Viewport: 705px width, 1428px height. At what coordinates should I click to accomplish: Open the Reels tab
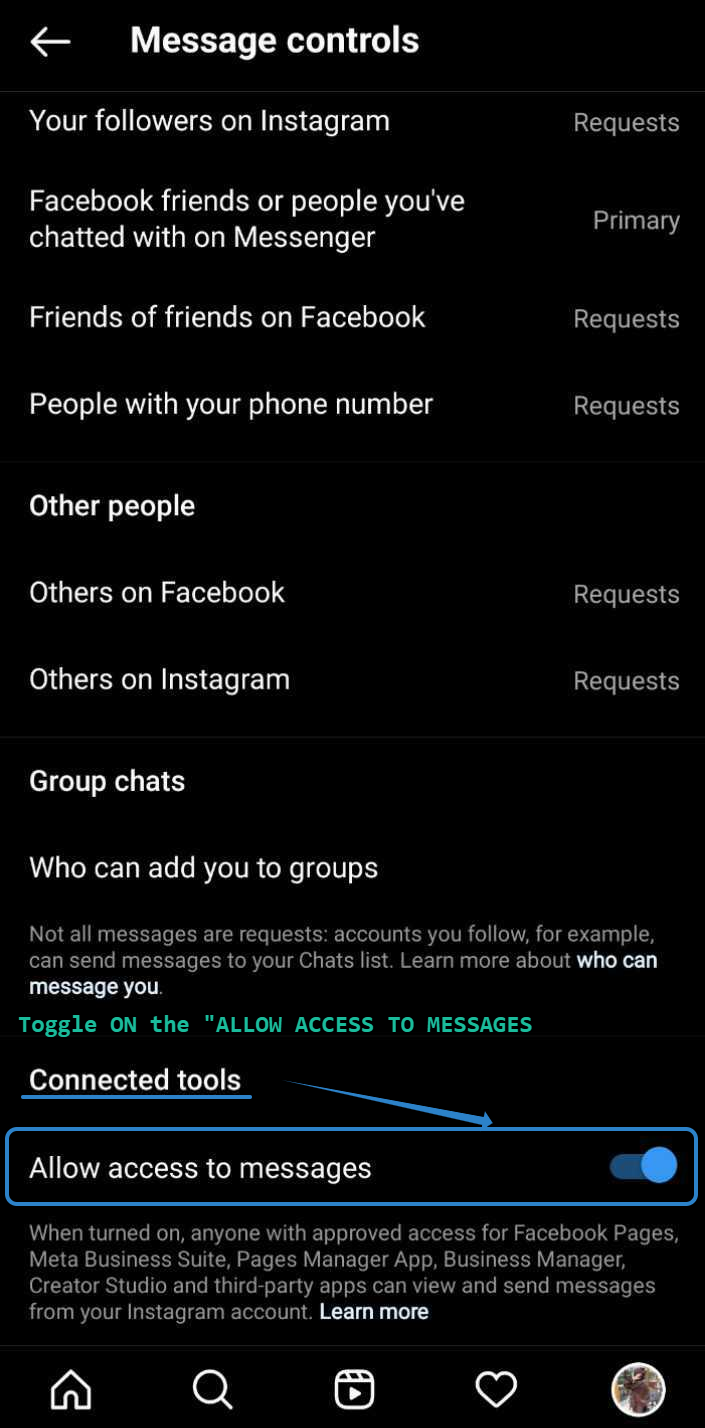tap(354, 1389)
